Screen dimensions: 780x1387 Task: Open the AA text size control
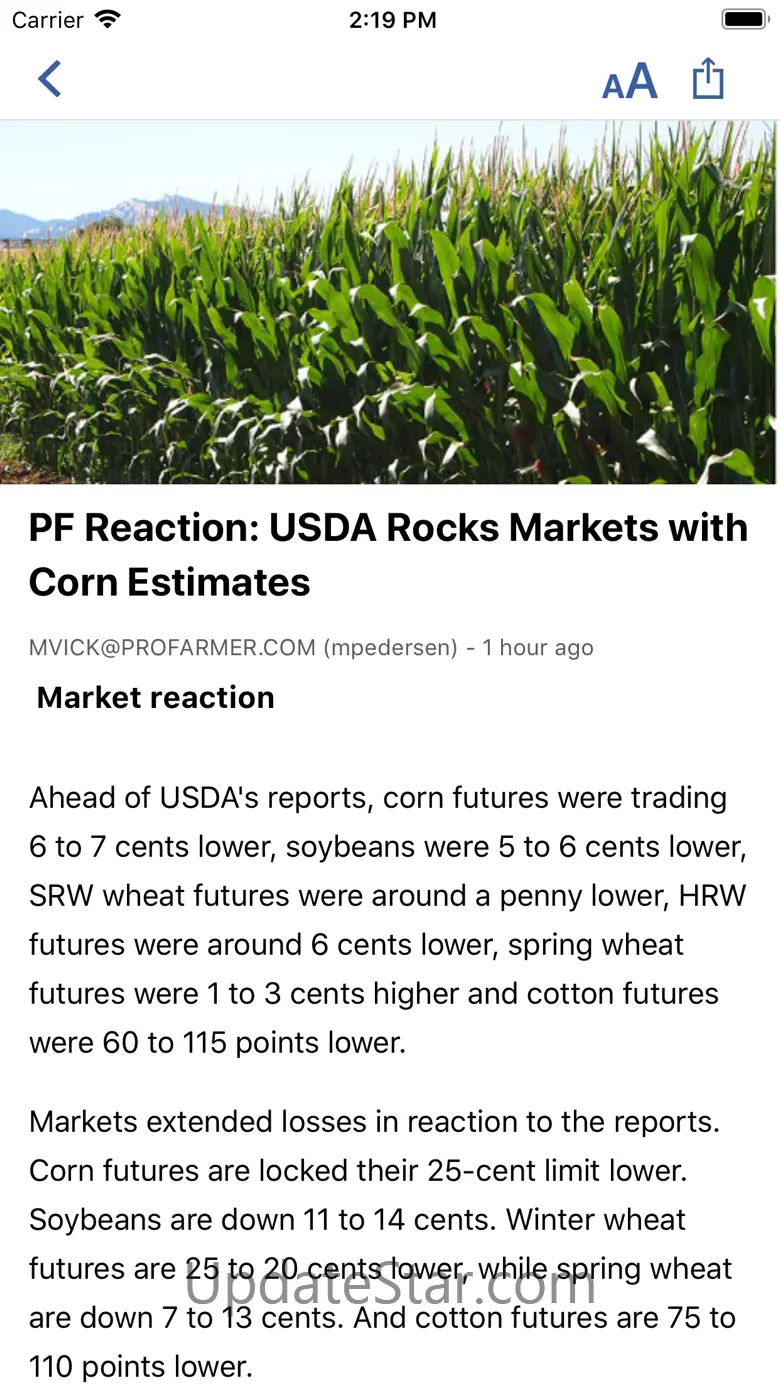[x=629, y=81]
